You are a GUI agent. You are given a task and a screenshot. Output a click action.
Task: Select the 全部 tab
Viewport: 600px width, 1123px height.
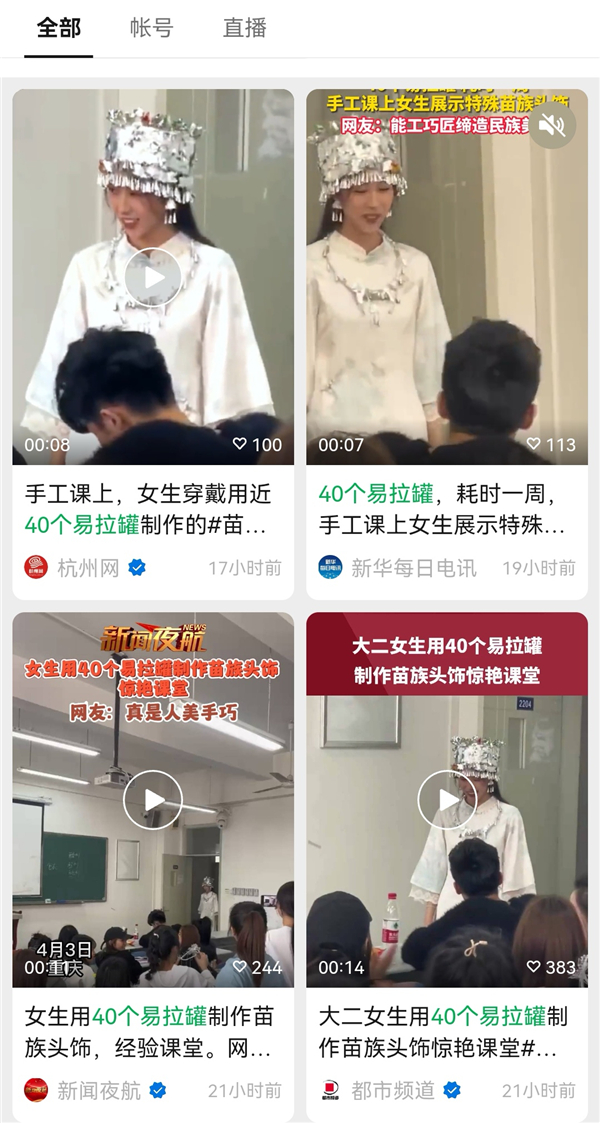59,28
